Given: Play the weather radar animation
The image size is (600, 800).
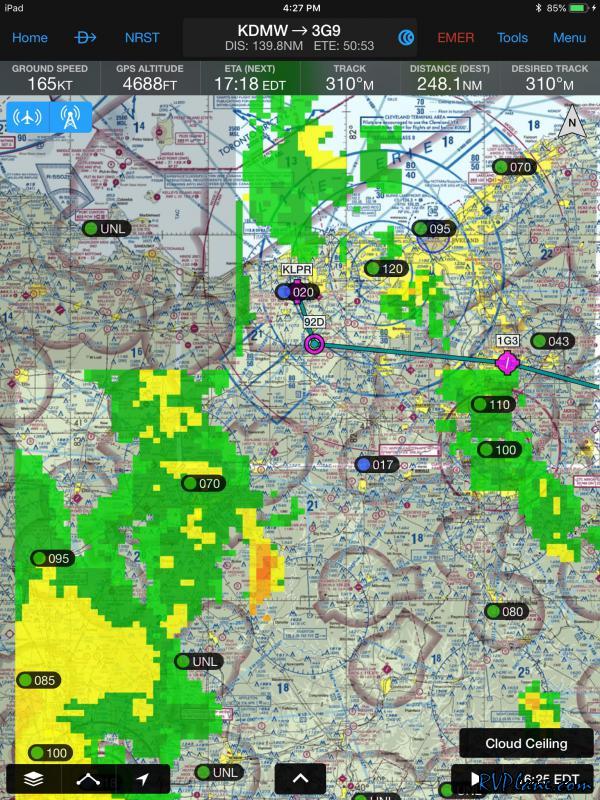Looking at the screenshot, I should coord(477,778).
